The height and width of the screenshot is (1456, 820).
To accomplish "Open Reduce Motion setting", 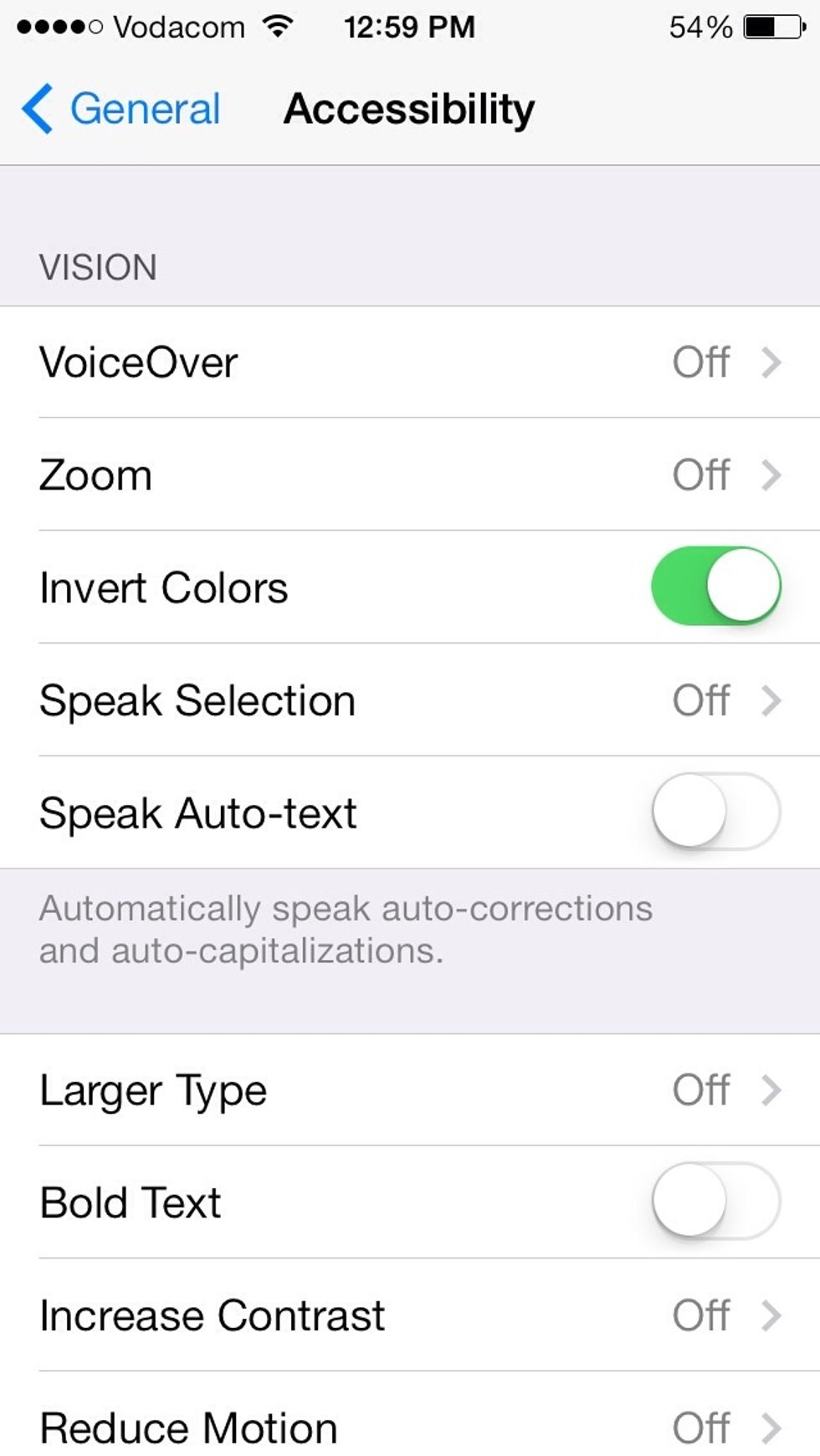I will click(410, 1427).
